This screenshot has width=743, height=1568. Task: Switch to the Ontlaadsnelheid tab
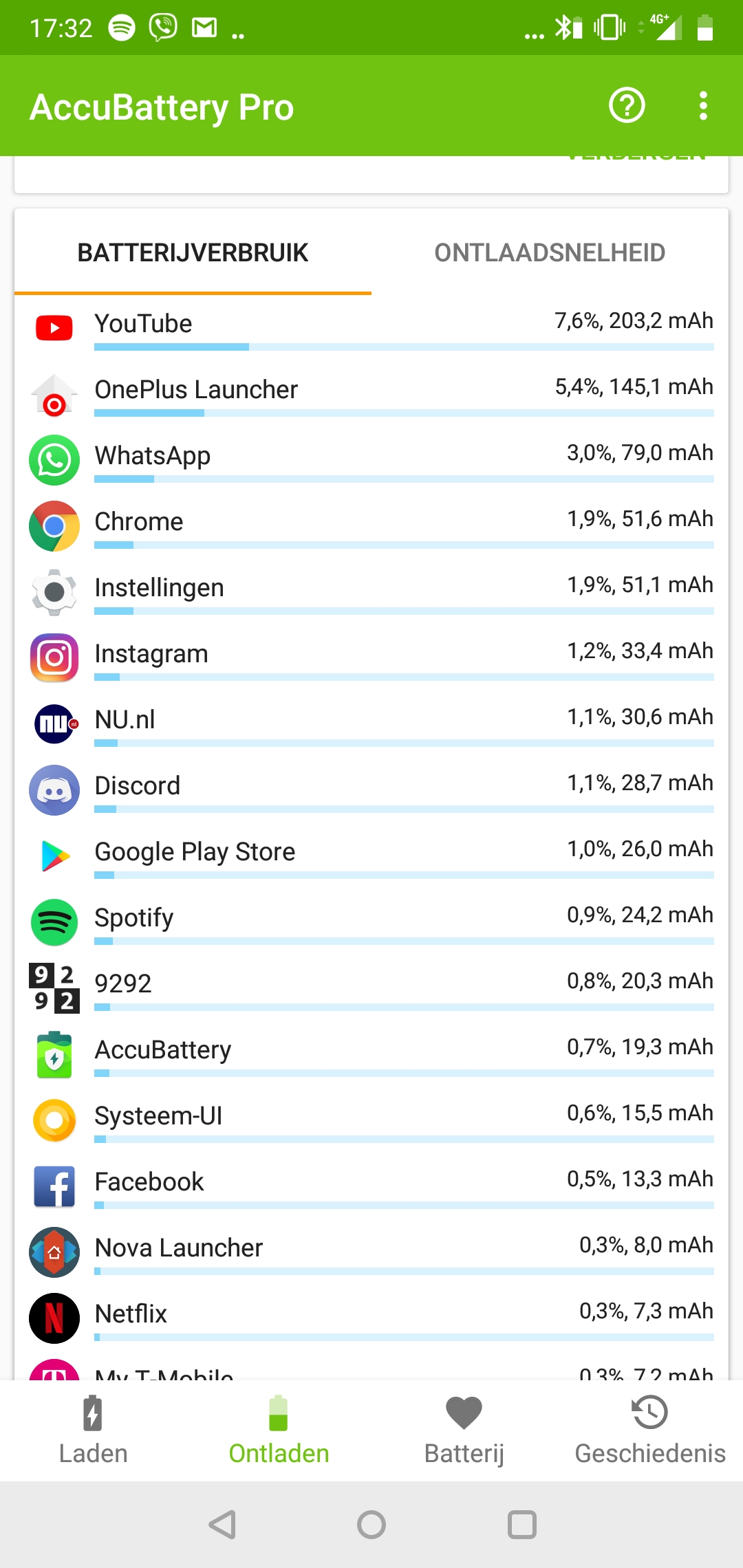point(550,253)
